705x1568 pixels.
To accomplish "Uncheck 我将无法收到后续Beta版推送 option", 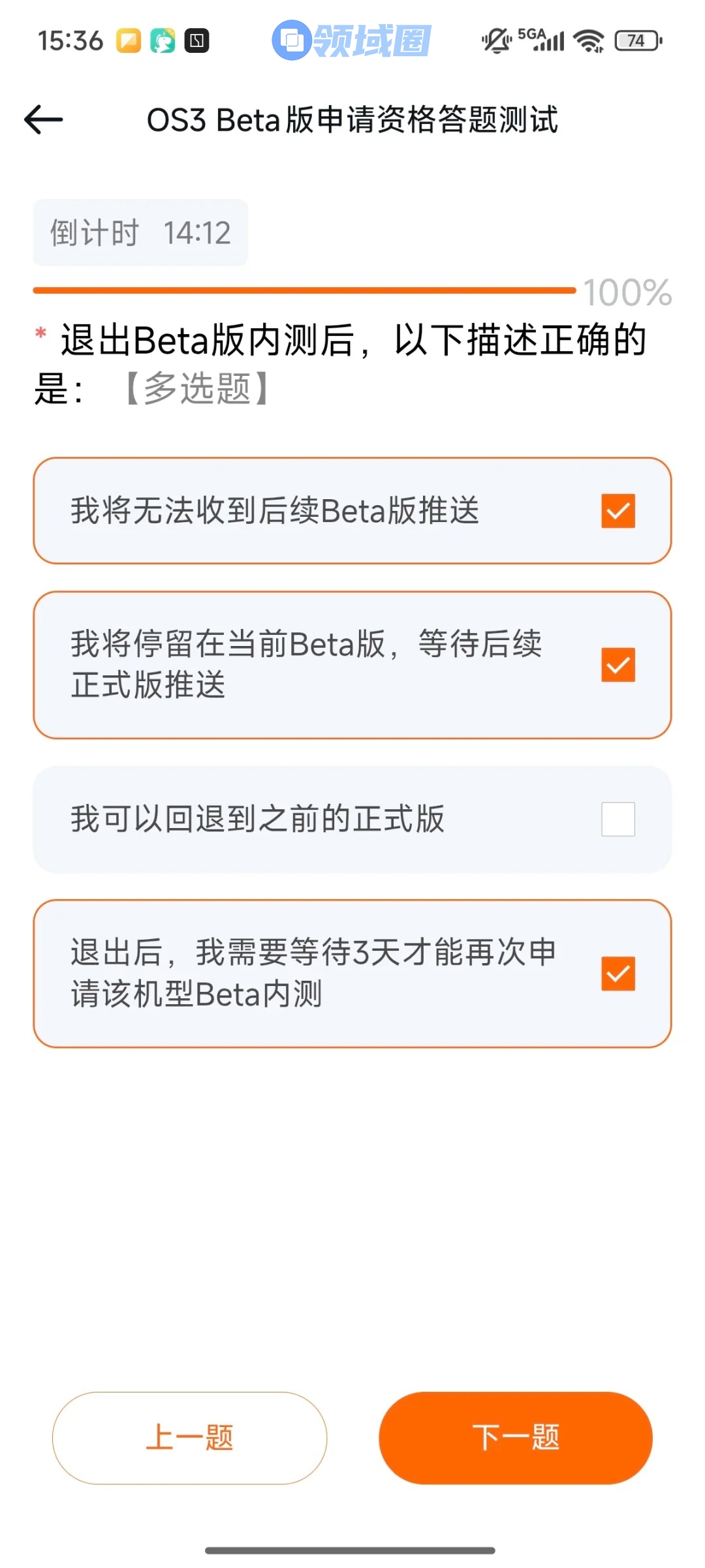I will point(618,511).
